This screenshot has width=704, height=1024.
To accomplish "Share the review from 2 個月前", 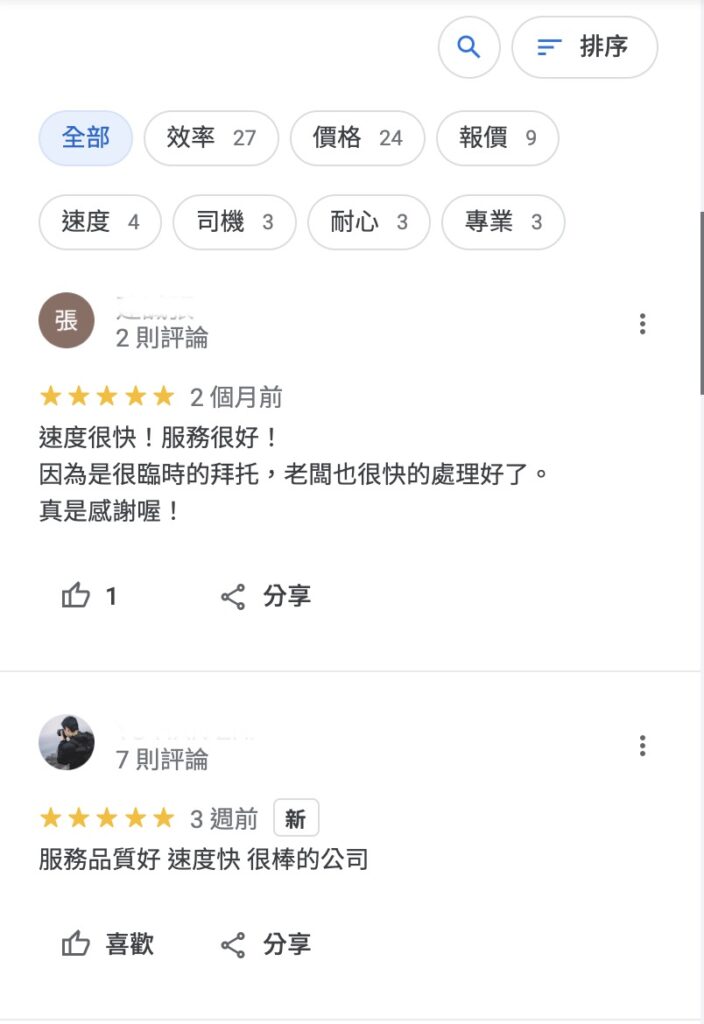I will pos(265,597).
